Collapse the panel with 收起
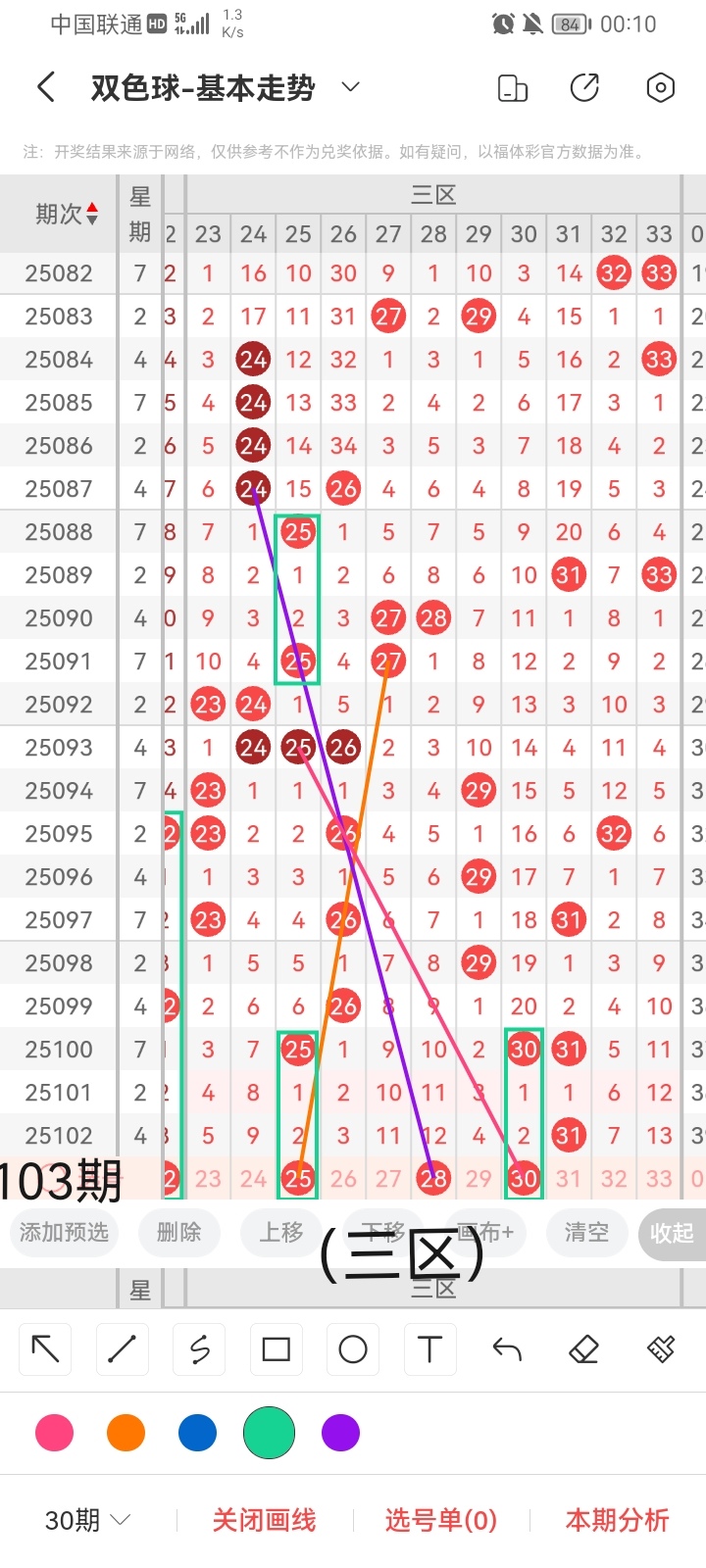This screenshot has width=706, height=1568. 672,1233
